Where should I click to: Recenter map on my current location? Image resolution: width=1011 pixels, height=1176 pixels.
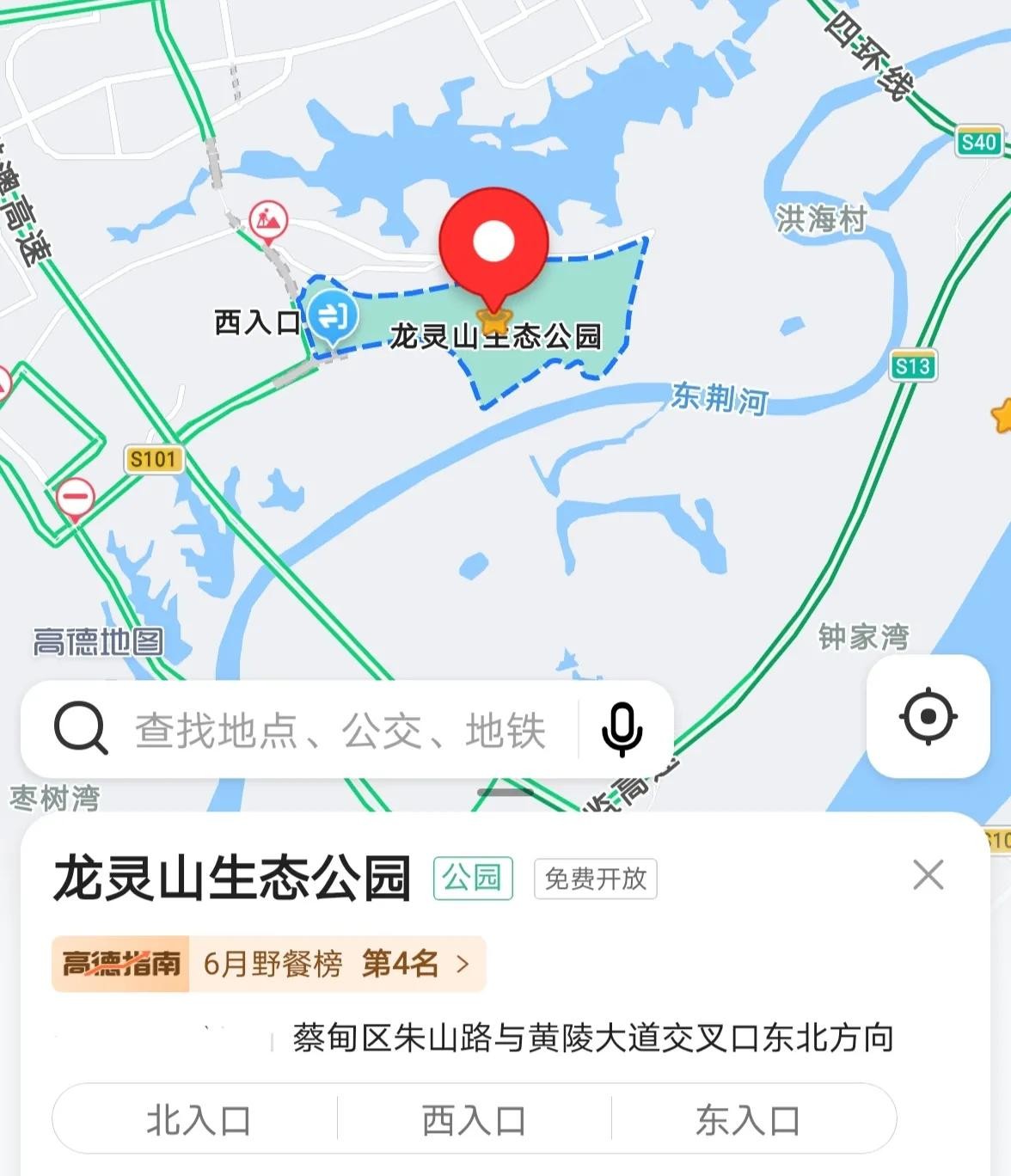928,716
